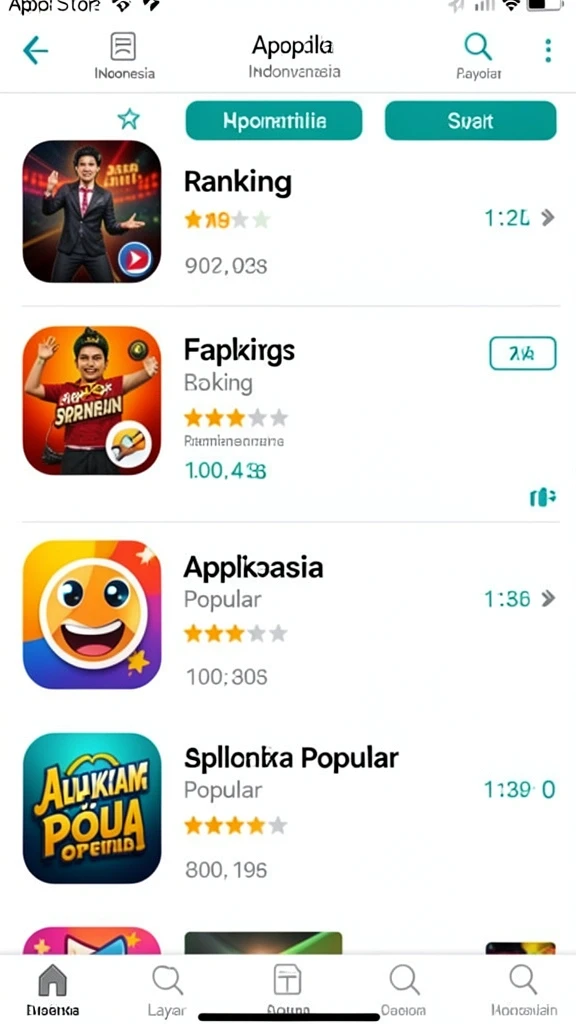Tap the list icon beside the back arrow
Image resolution: width=576 pixels, height=1024 pixels.
[123, 47]
